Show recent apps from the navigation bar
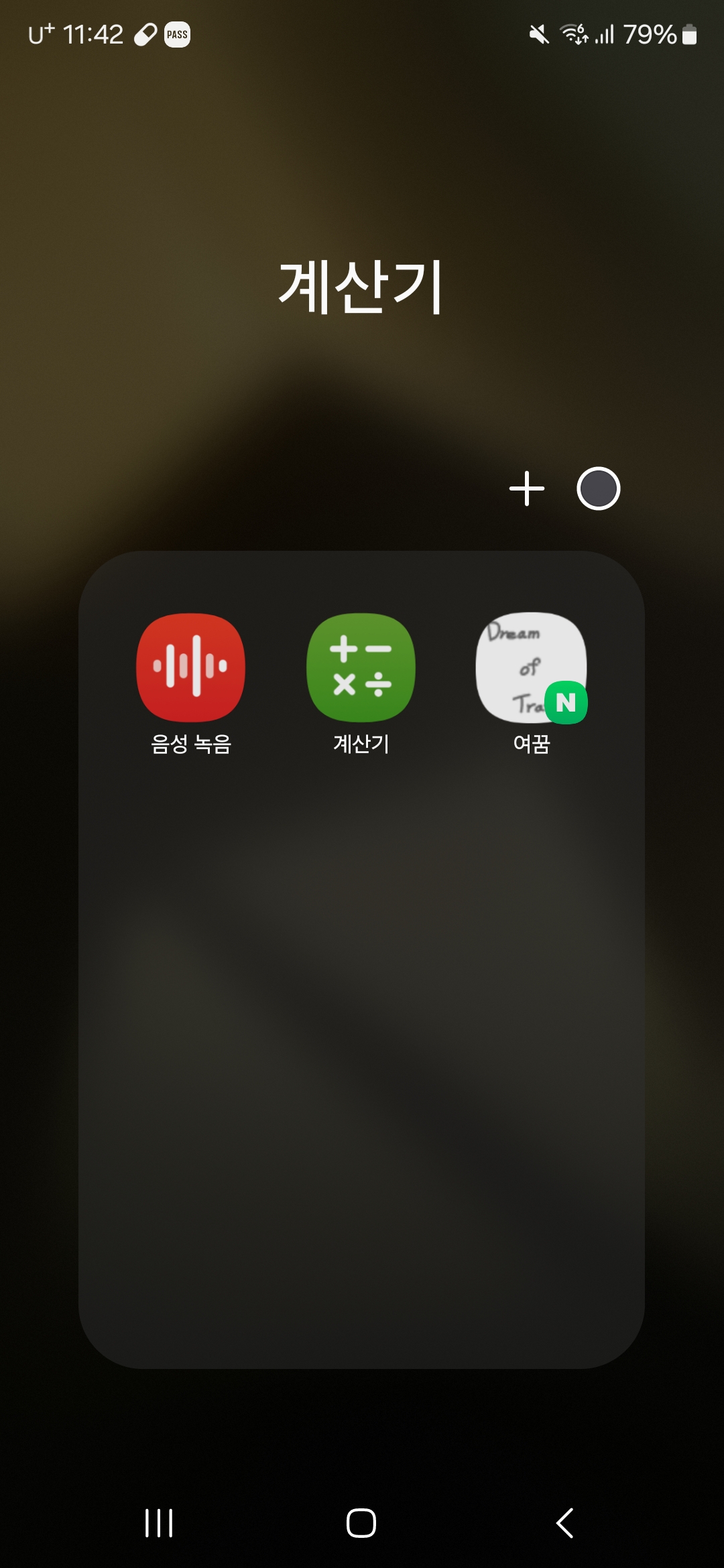This screenshot has height=1568, width=724. (x=159, y=1522)
